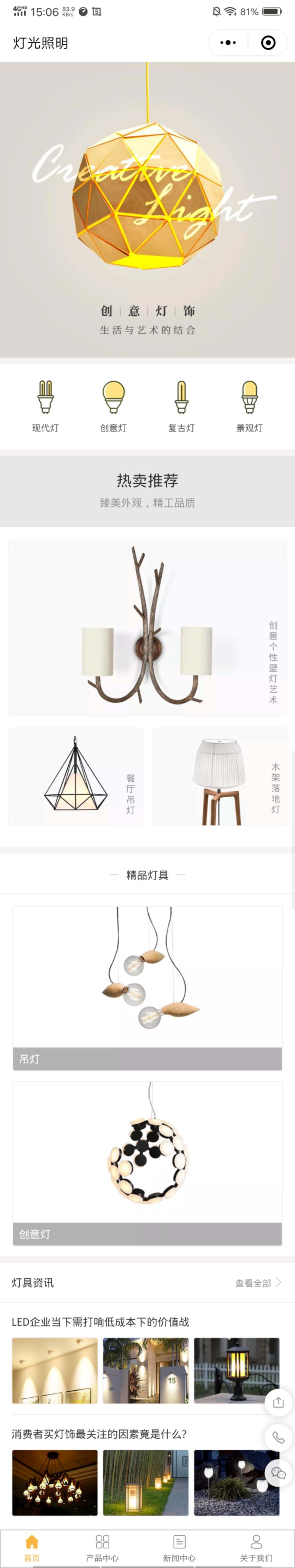
Task: Read the LED企业 low-cost value war article
Action: pos(100,1321)
